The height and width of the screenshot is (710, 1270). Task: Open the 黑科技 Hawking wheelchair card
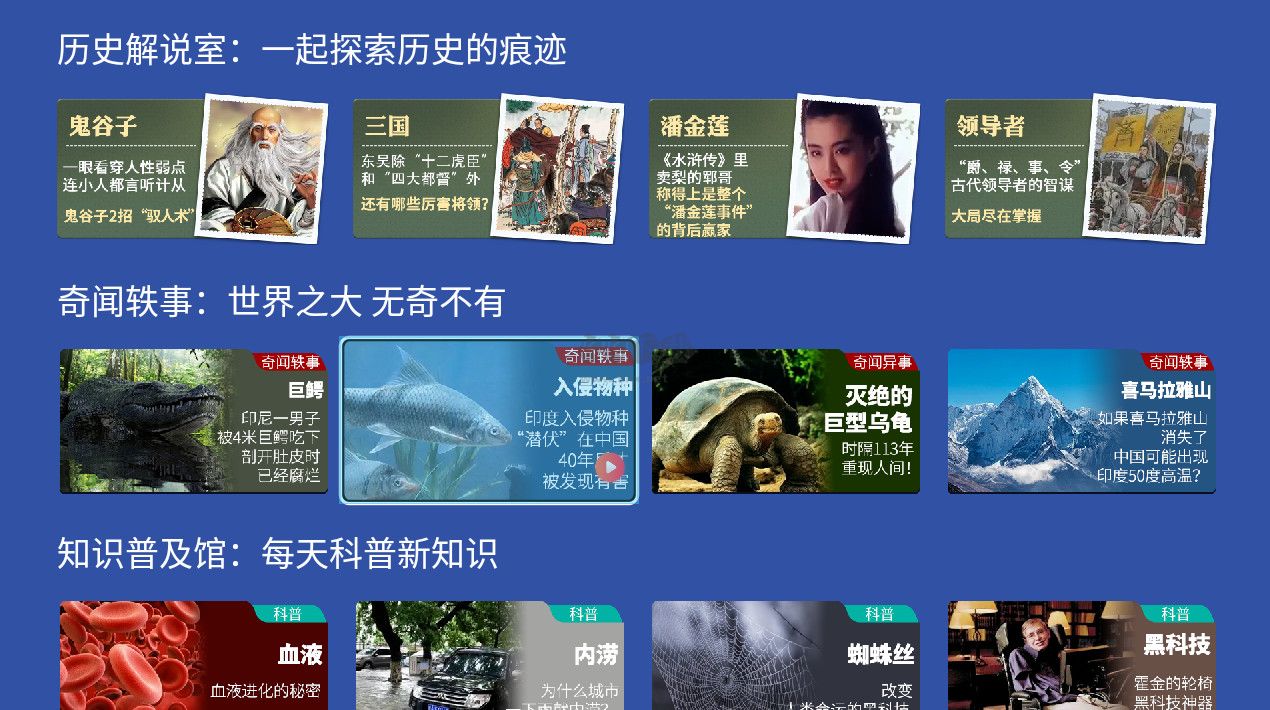1081,657
